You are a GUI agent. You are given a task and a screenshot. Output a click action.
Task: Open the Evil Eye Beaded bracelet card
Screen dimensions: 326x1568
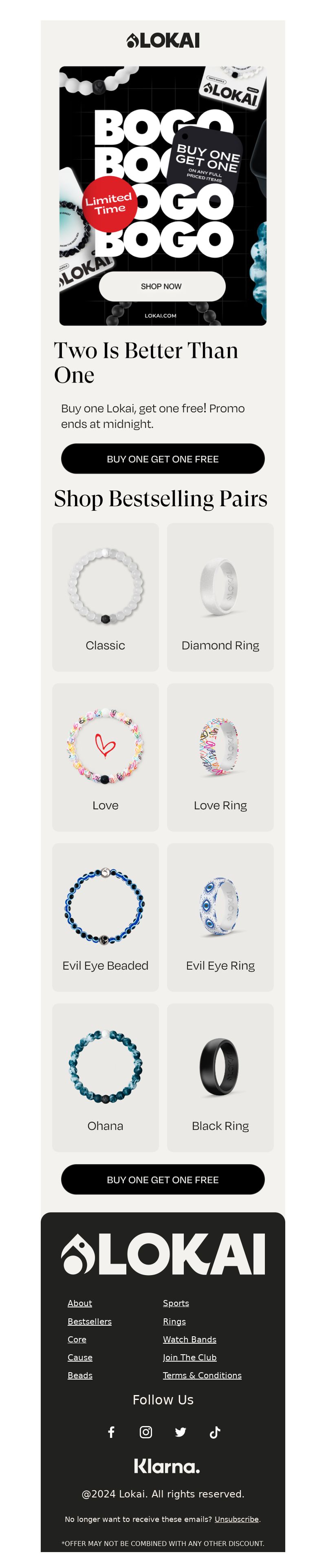point(105,917)
